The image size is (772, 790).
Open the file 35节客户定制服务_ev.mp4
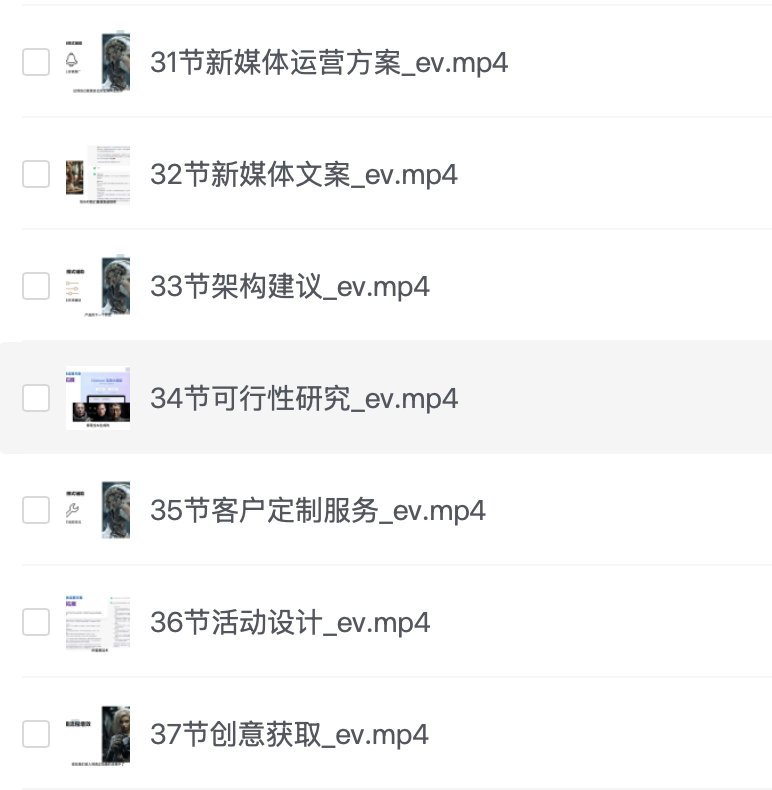pos(317,511)
